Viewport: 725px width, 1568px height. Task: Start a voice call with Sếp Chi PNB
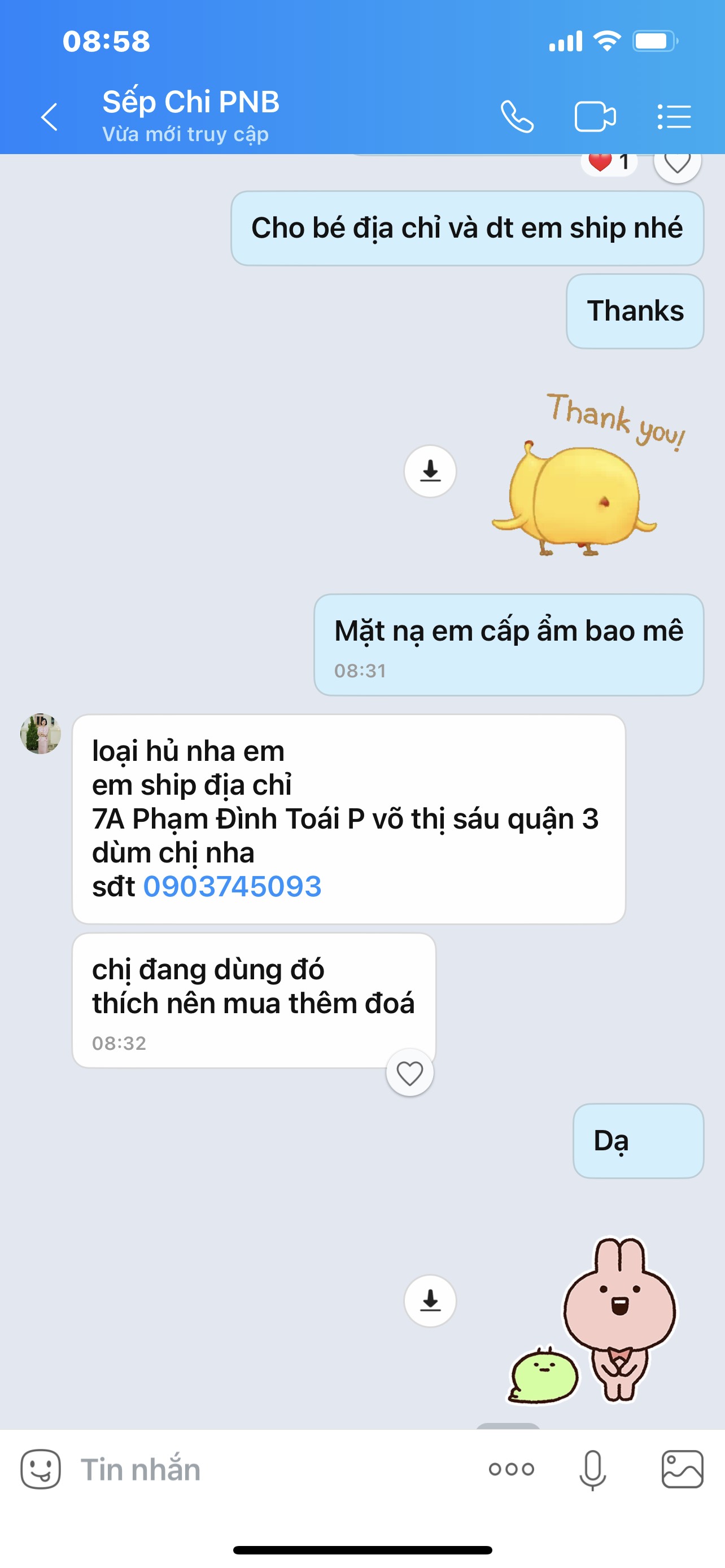pos(517,116)
